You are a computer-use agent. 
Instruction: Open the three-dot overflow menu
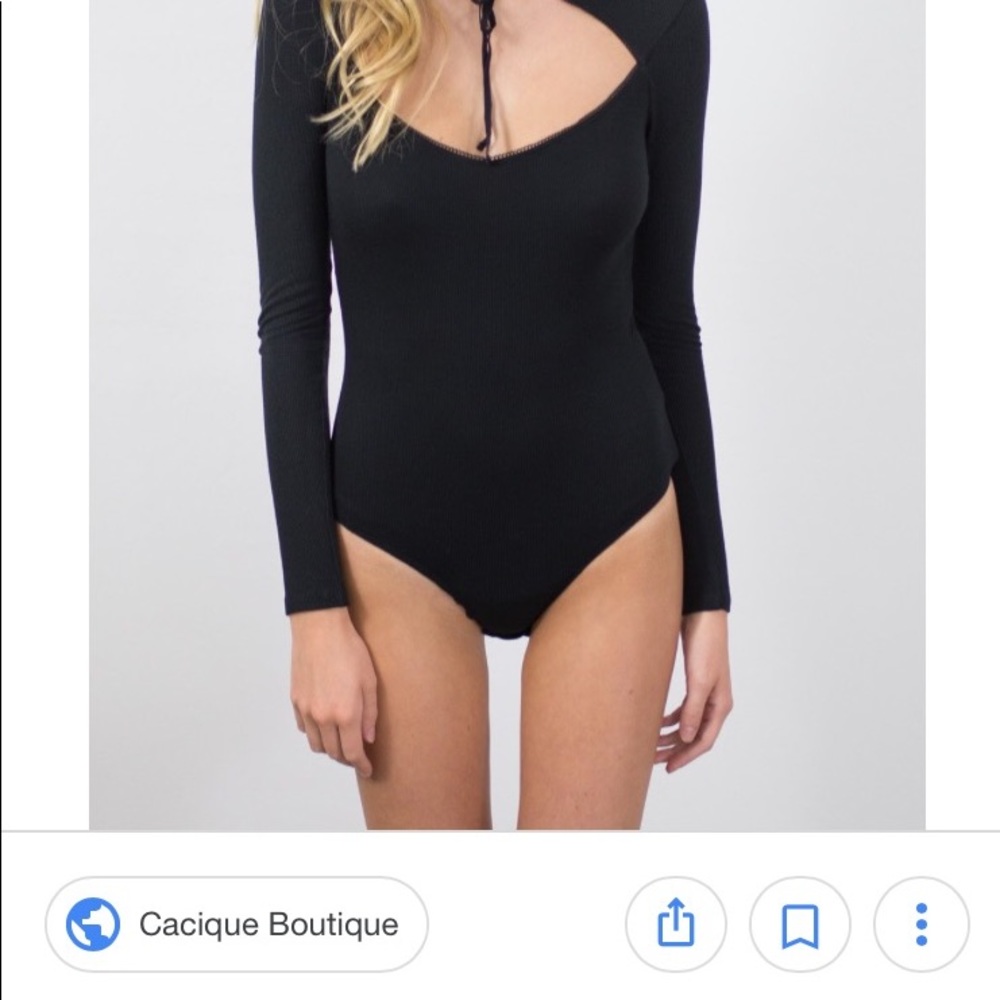921,924
